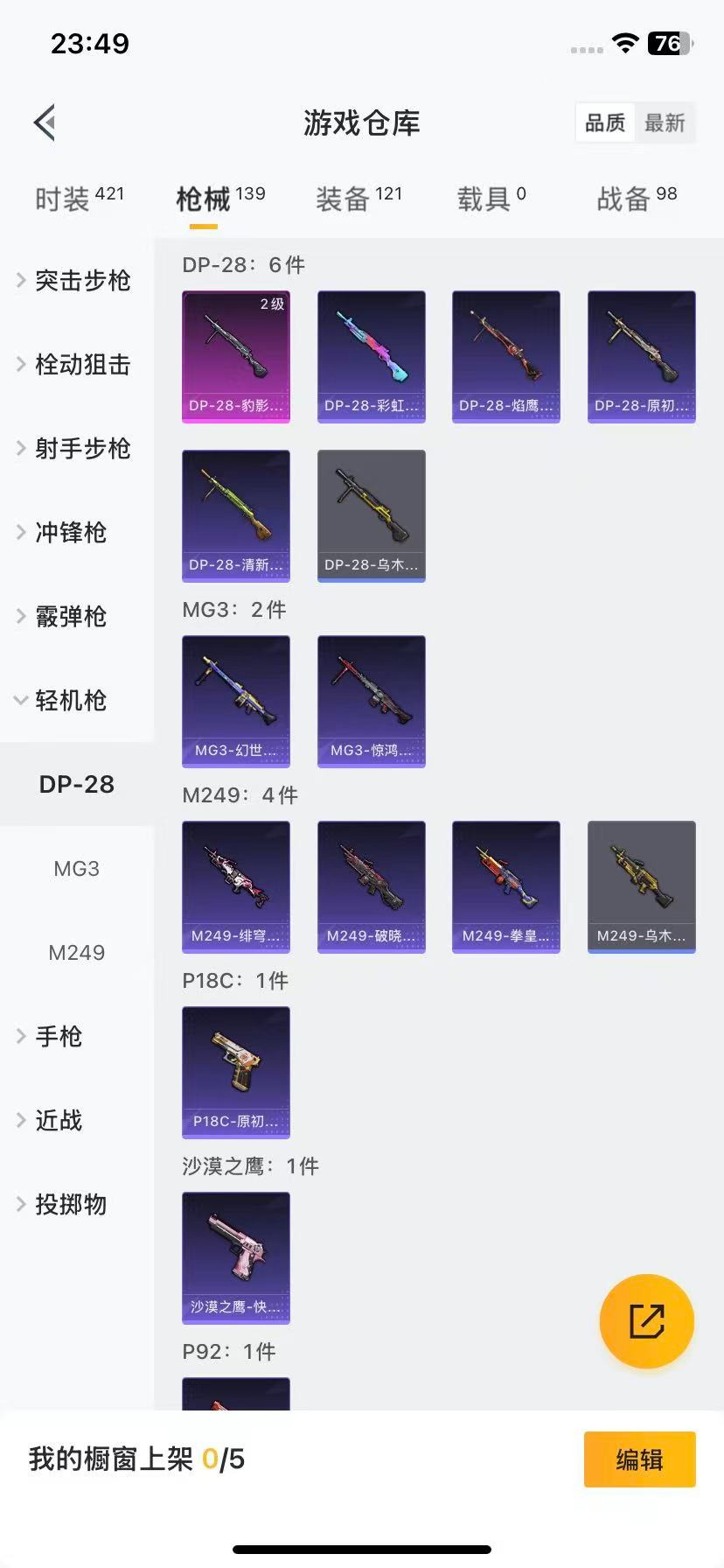Expand the 突击步枪 category
Image resolution: width=724 pixels, height=1568 pixels.
[x=79, y=281]
